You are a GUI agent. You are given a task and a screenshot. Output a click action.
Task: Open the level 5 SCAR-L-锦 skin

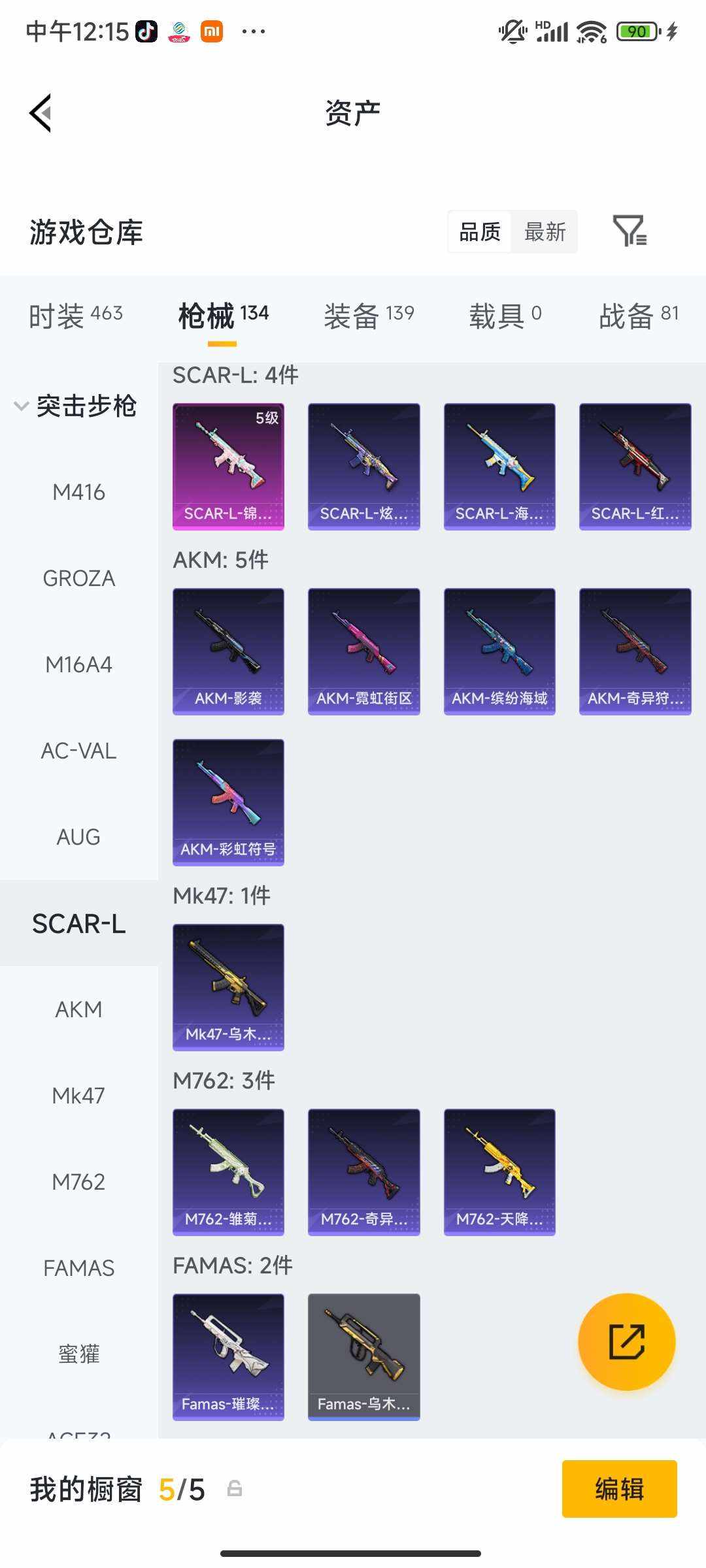tap(228, 466)
